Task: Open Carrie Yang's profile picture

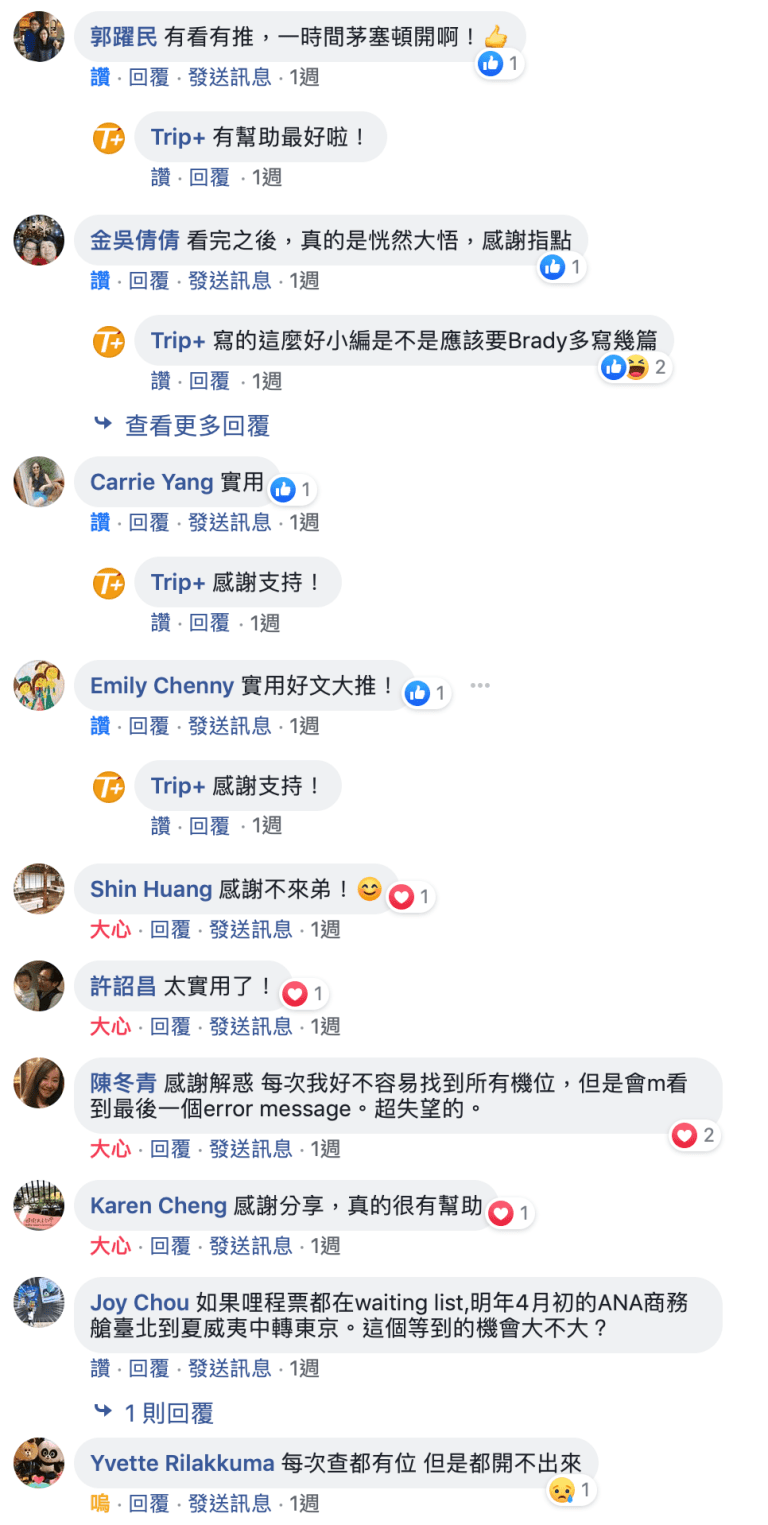Action: click(39, 482)
